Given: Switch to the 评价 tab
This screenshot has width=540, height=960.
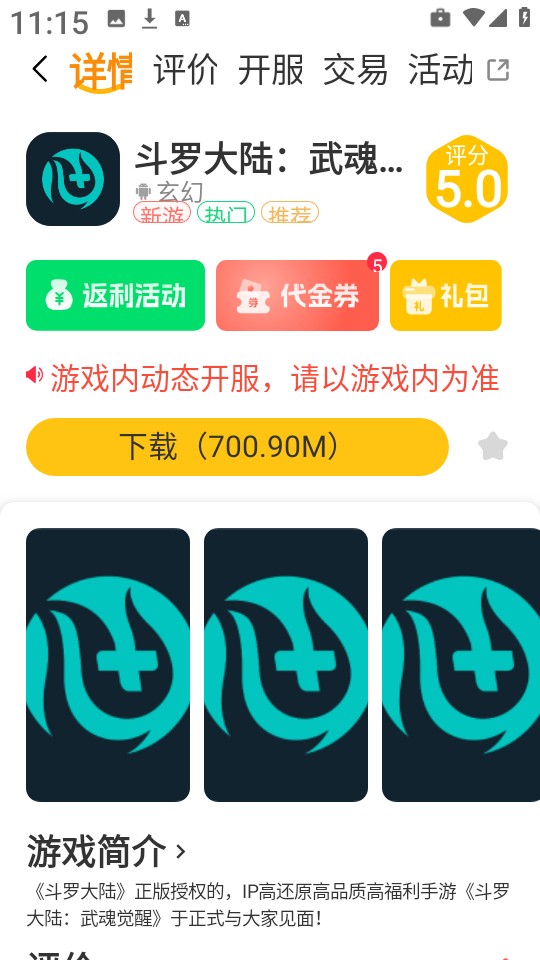Looking at the screenshot, I should (186, 69).
